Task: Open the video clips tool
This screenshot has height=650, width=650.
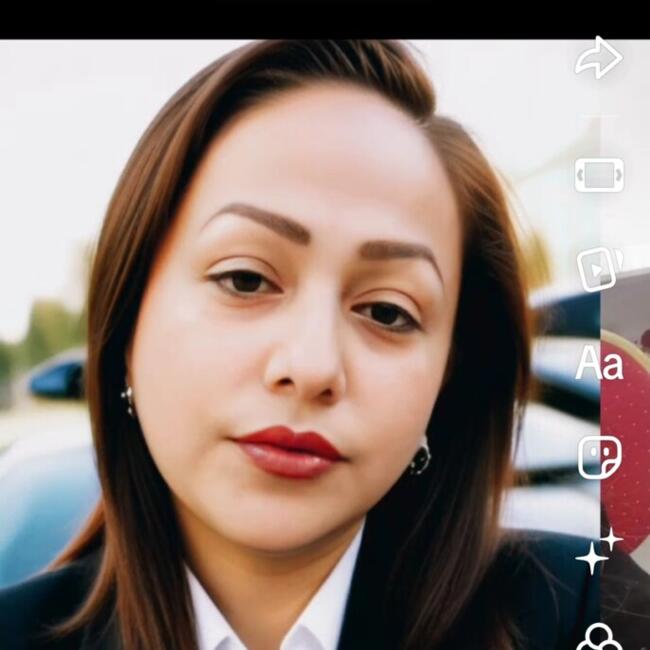Action: (x=599, y=269)
